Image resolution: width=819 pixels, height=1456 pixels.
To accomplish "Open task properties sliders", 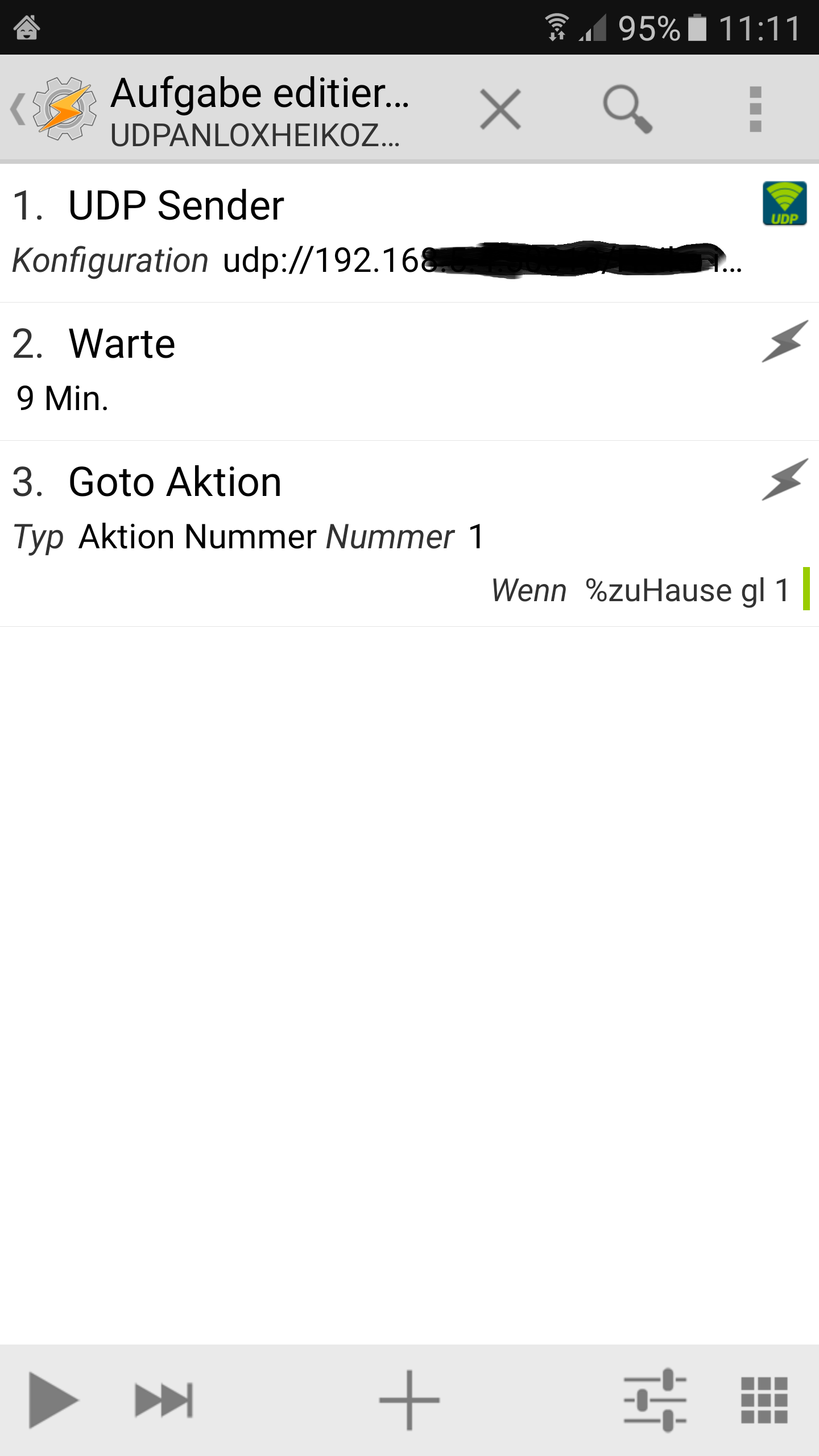I will point(655,1400).
